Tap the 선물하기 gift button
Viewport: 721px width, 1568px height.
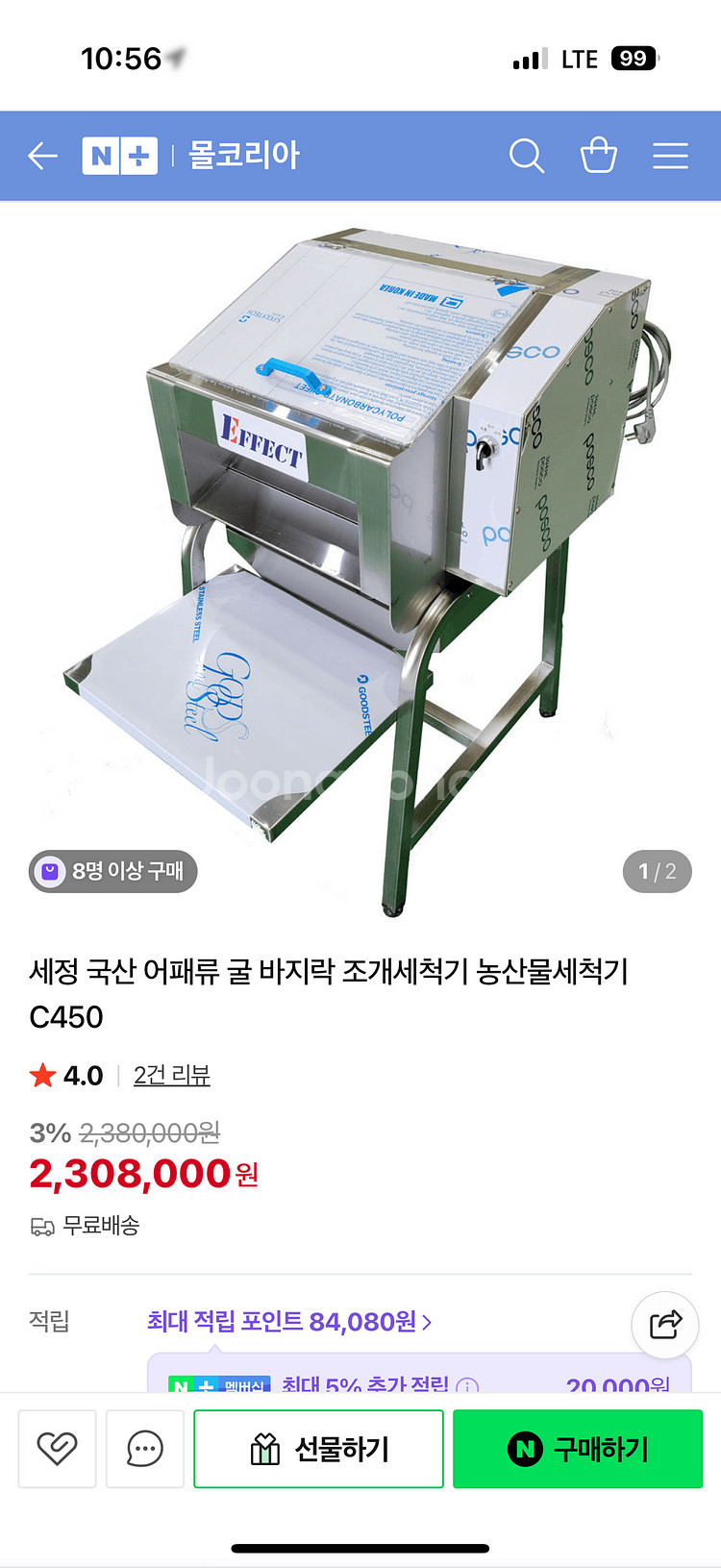pos(318,1449)
